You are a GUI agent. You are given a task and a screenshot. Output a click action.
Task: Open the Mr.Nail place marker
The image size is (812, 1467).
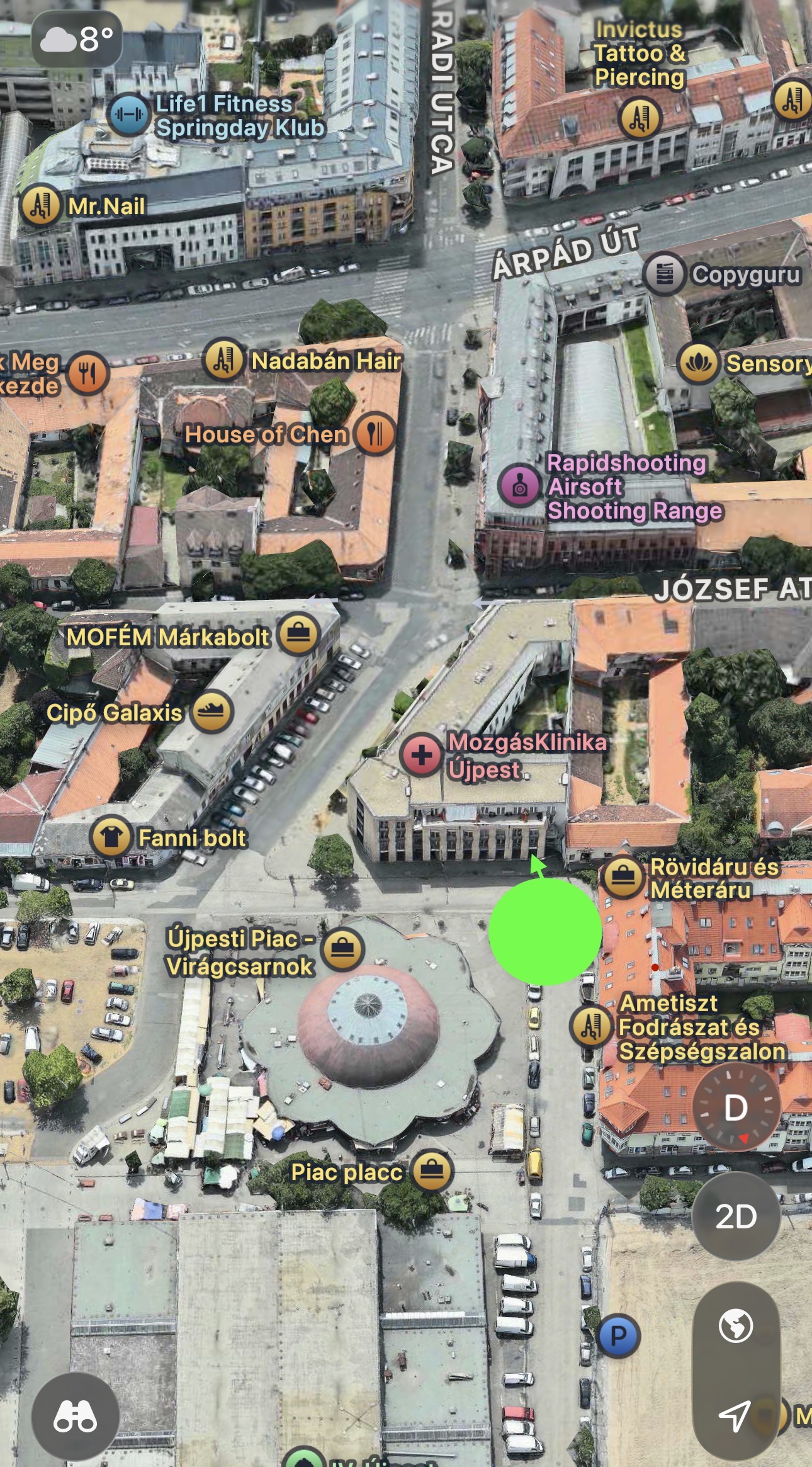point(40,205)
